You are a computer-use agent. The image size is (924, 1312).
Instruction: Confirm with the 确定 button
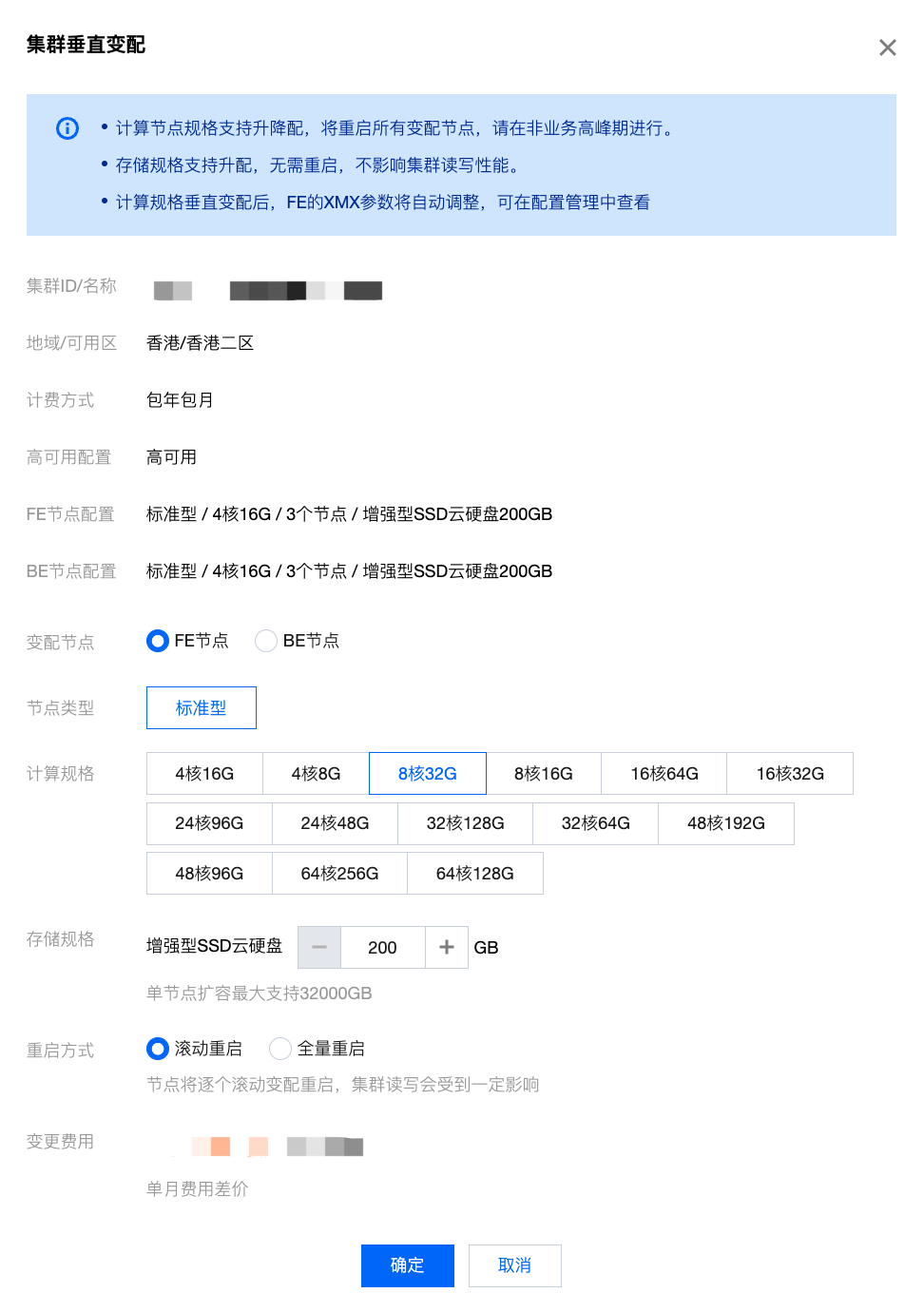coord(407,1265)
